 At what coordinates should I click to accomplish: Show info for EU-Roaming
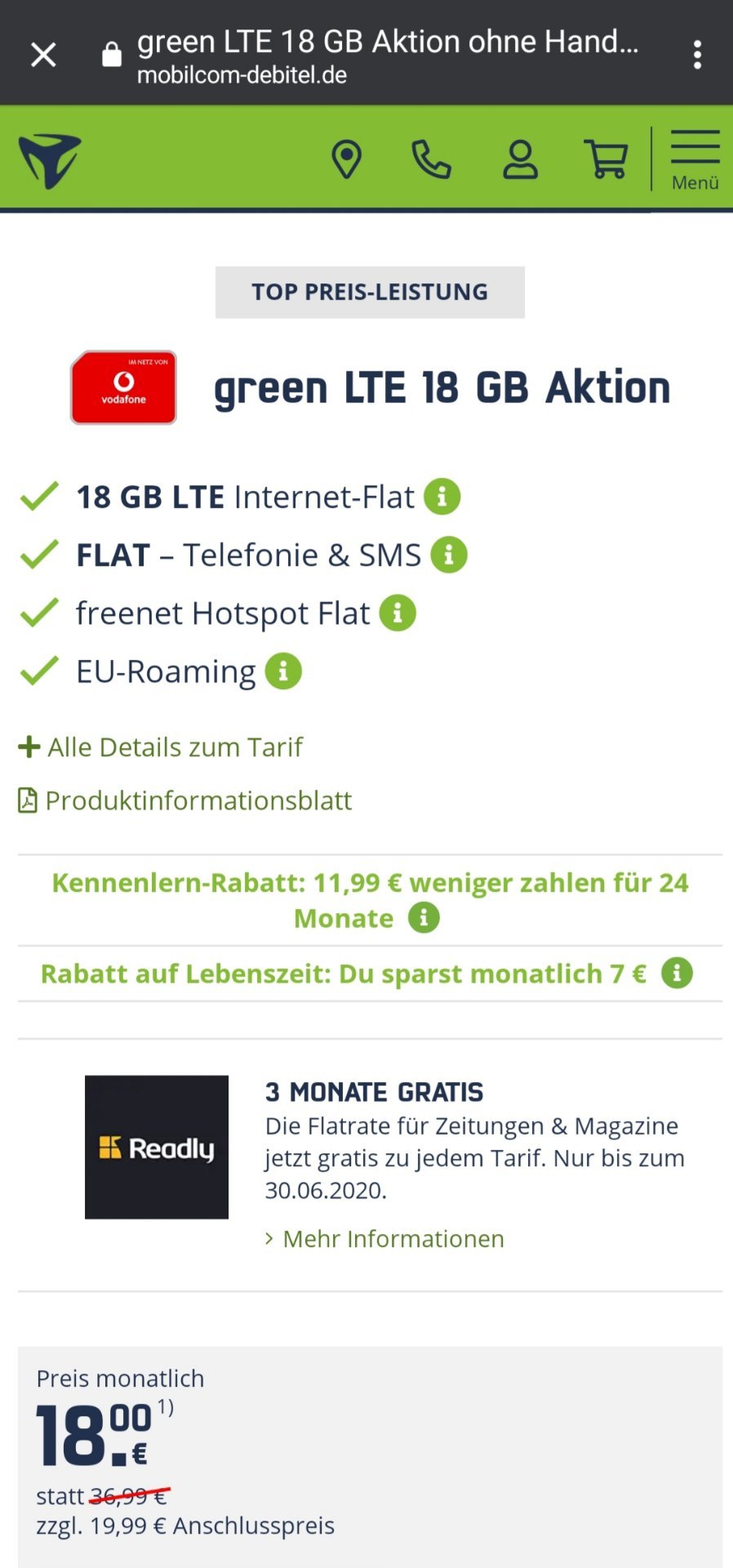pyautogui.click(x=283, y=671)
